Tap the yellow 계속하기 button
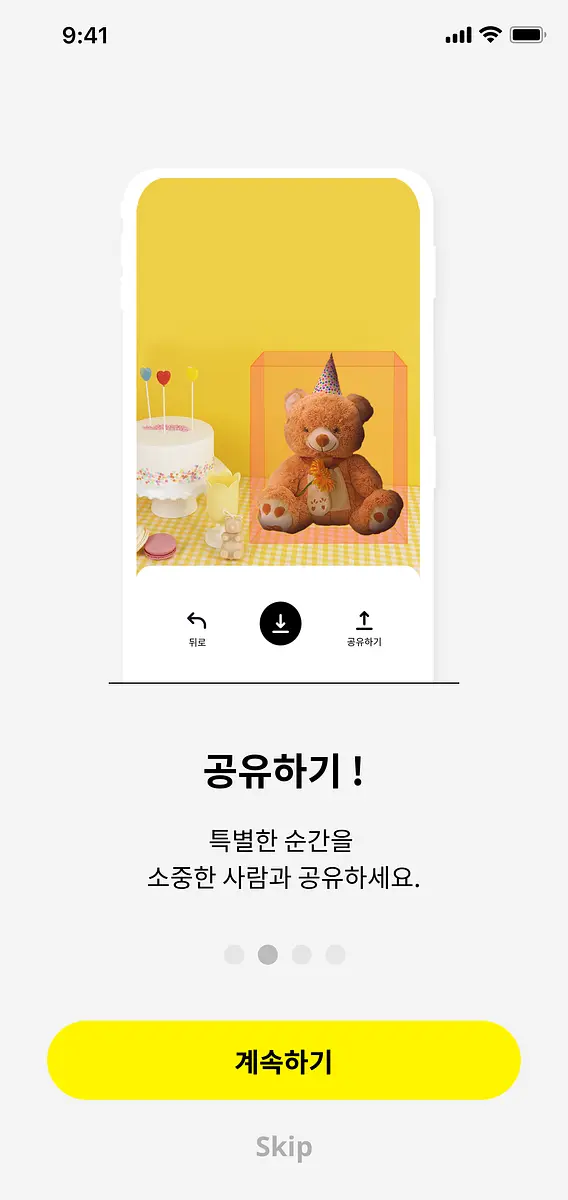Screen dimensions: 568x1200 (284, 1060)
